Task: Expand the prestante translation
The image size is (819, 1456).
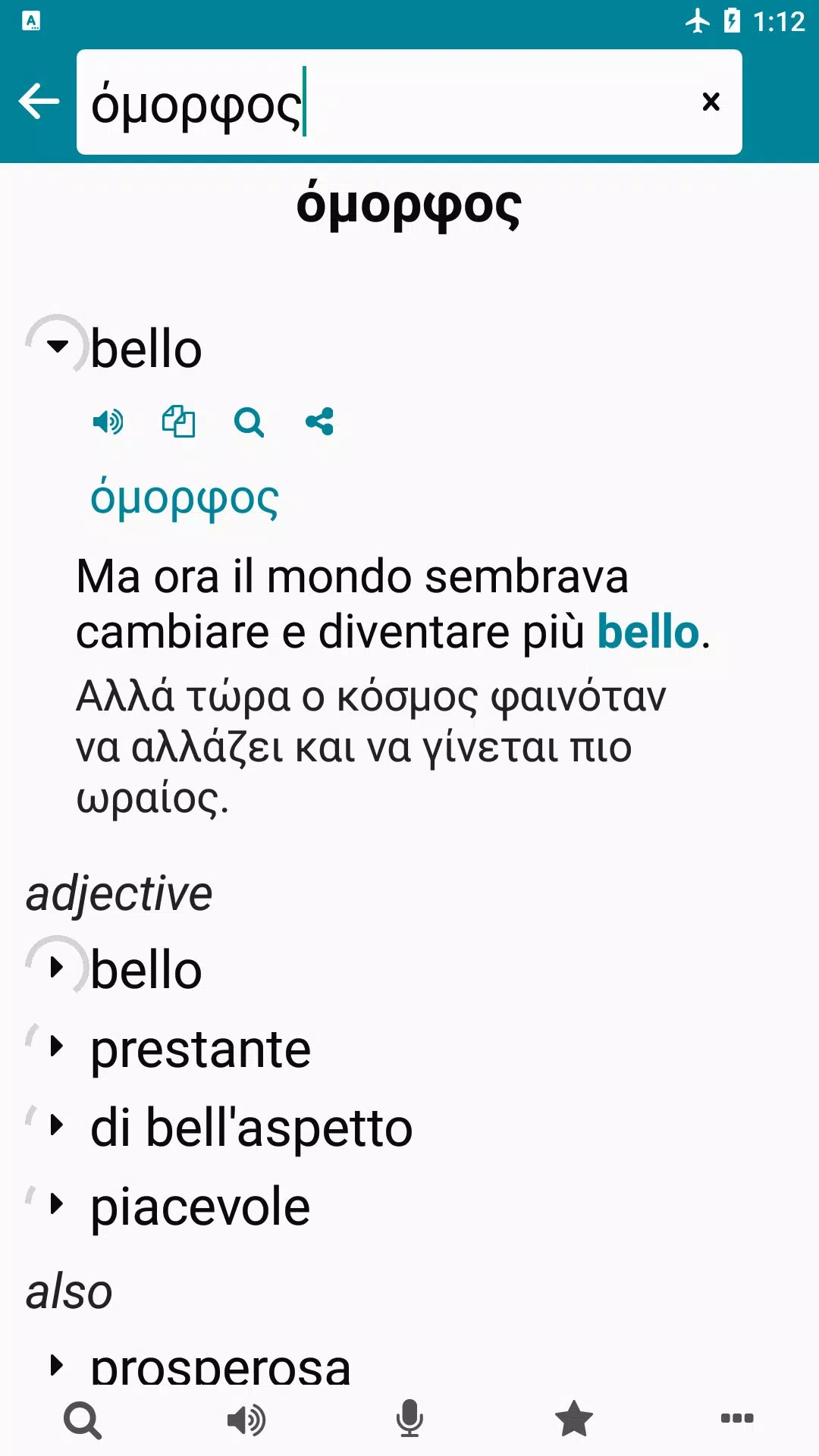Action: [57, 1047]
